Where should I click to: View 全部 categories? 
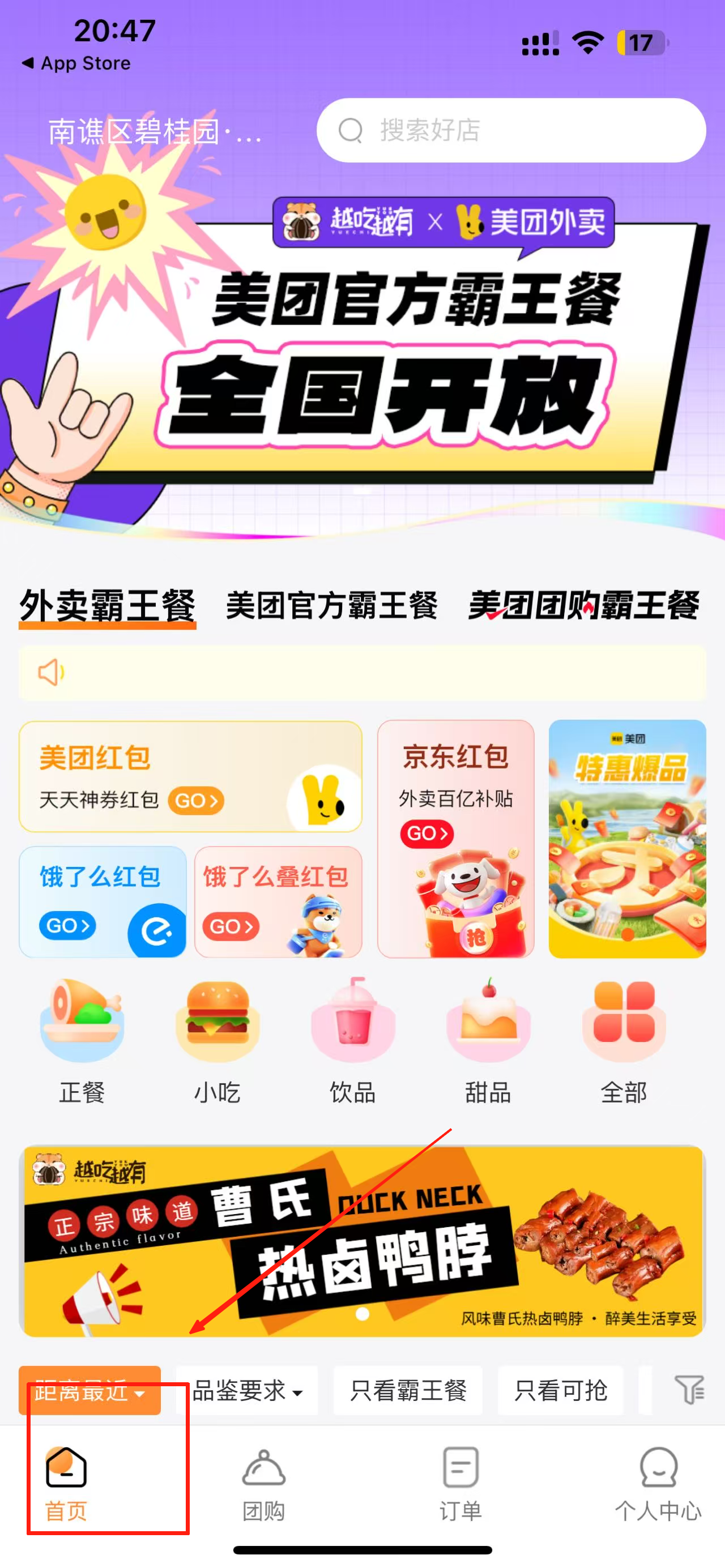(624, 1041)
